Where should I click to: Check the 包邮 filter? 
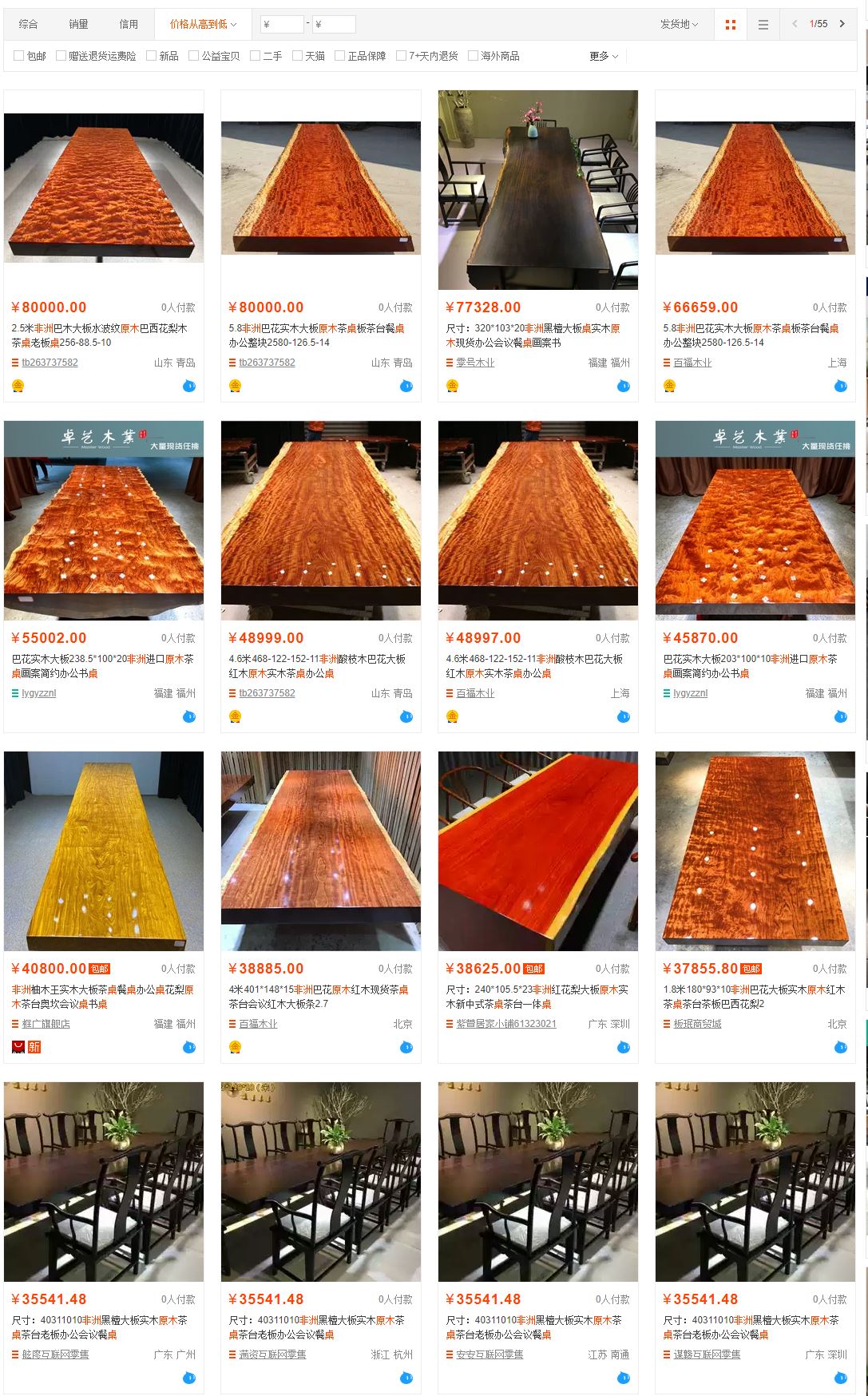click(19, 56)
